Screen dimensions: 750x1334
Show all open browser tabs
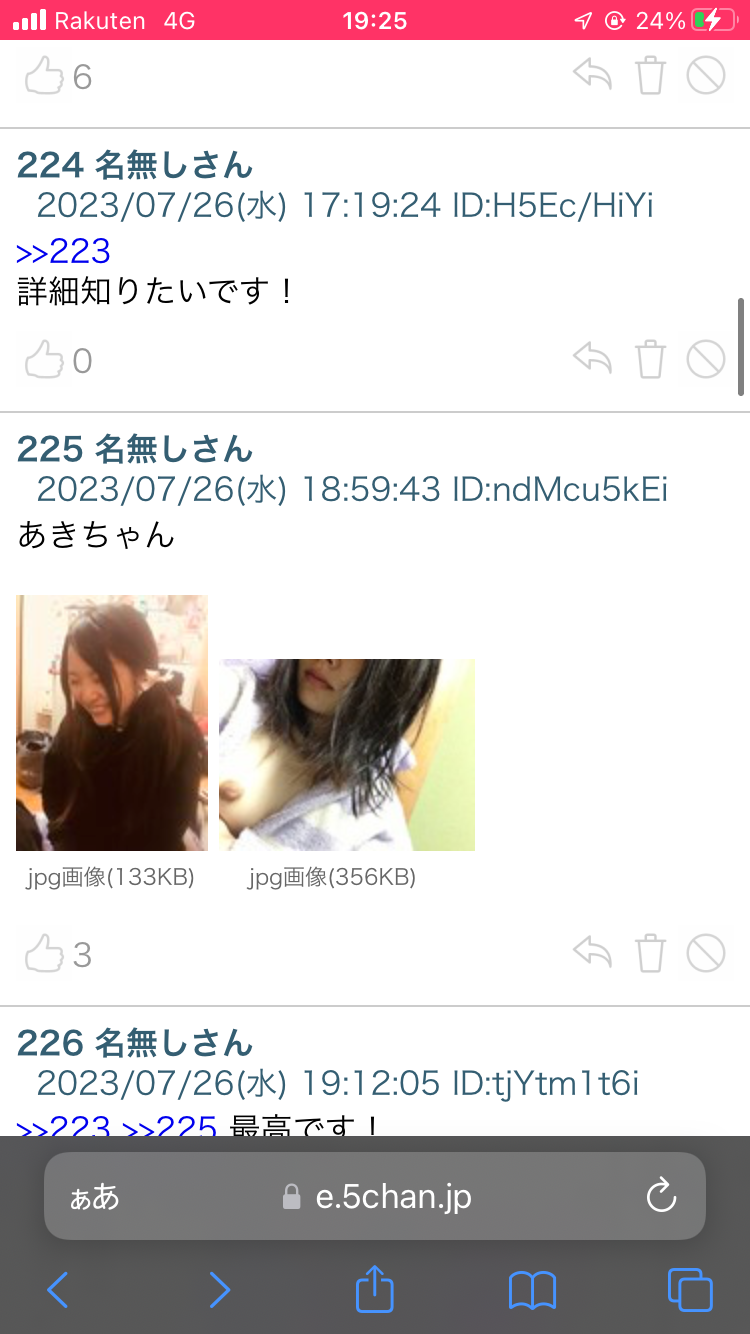690,1290
